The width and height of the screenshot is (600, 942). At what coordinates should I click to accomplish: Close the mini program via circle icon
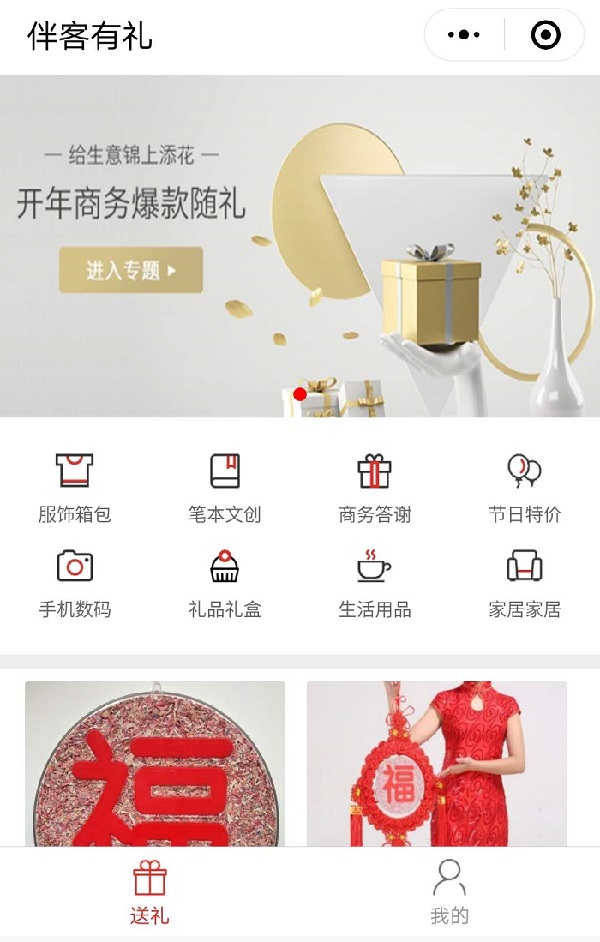[545, 35]
